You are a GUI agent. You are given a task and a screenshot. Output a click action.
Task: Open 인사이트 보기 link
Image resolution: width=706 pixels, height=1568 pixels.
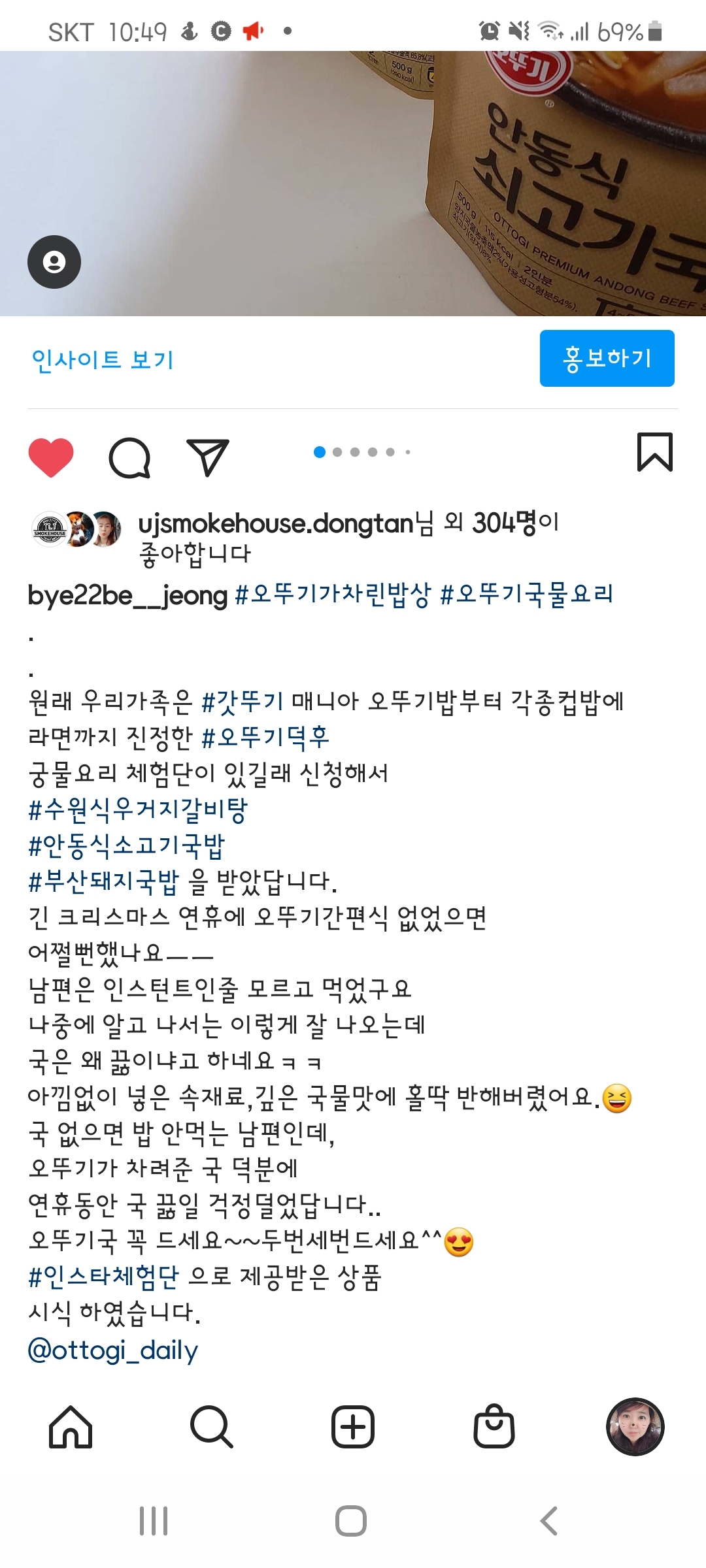click(103, 359)
